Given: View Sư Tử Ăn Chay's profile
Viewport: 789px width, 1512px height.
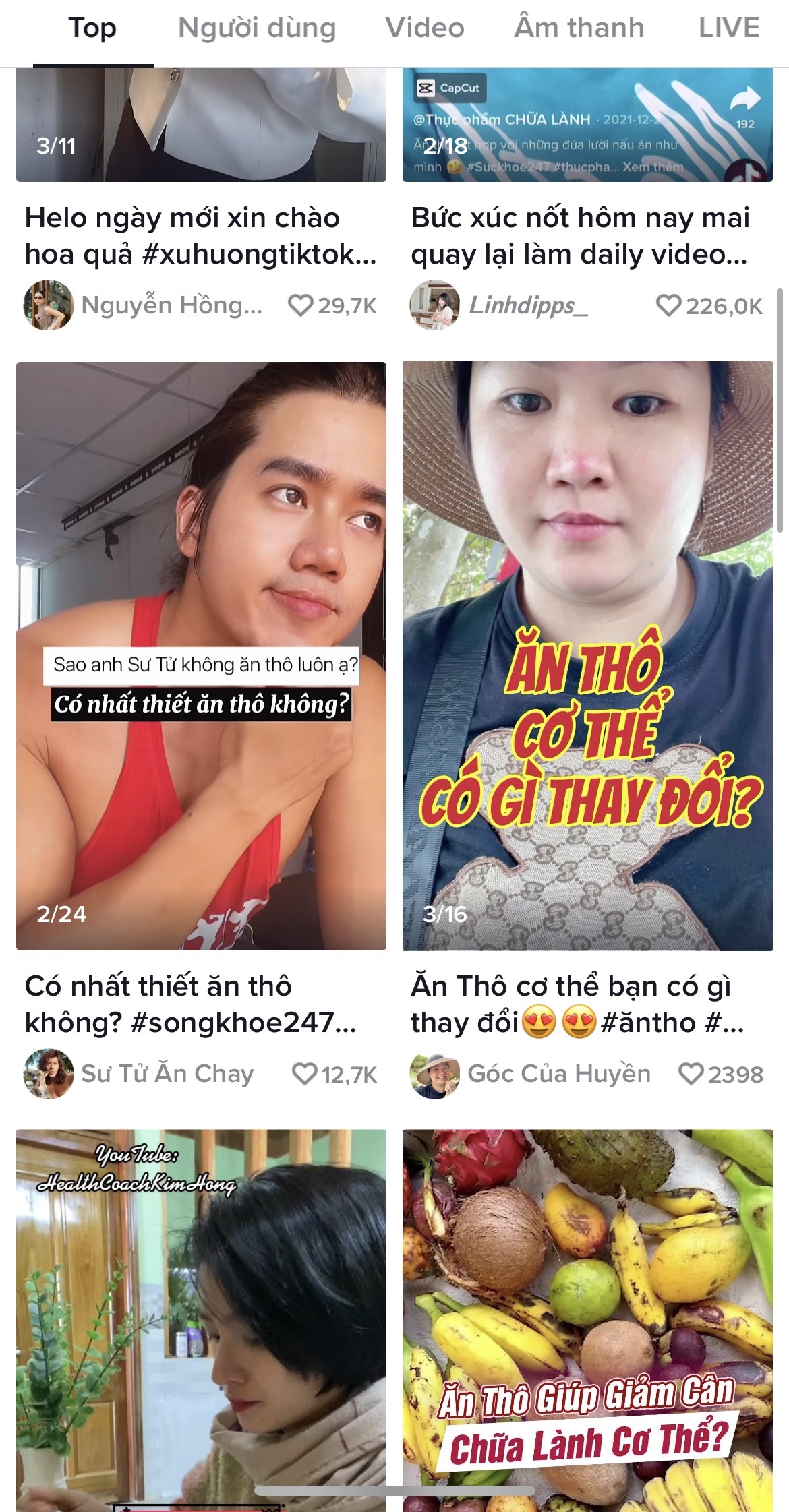Looking at the screenshot, I should 167,1073.
